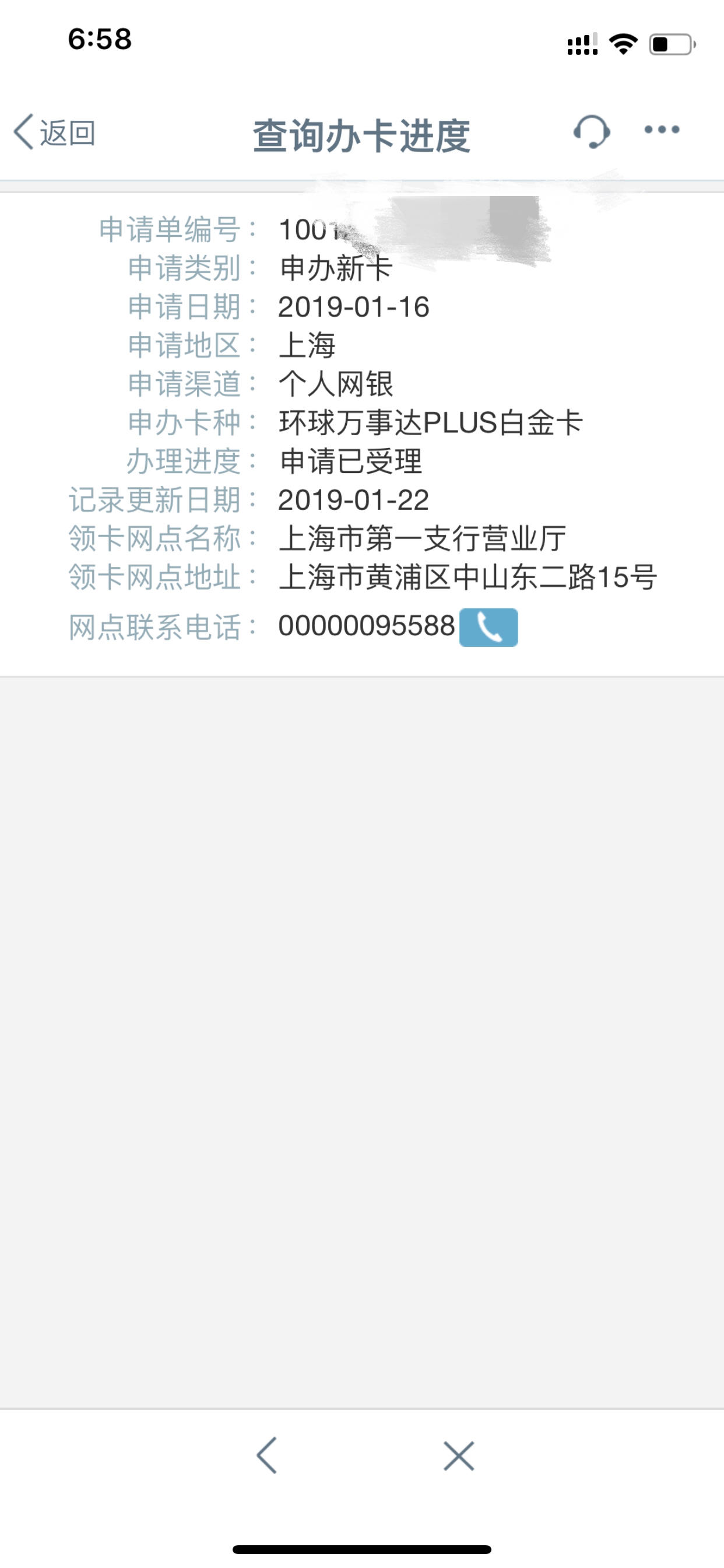724x1568 pixels.
Task: Open the three-dot overflow menu
Action: (662, 129)
